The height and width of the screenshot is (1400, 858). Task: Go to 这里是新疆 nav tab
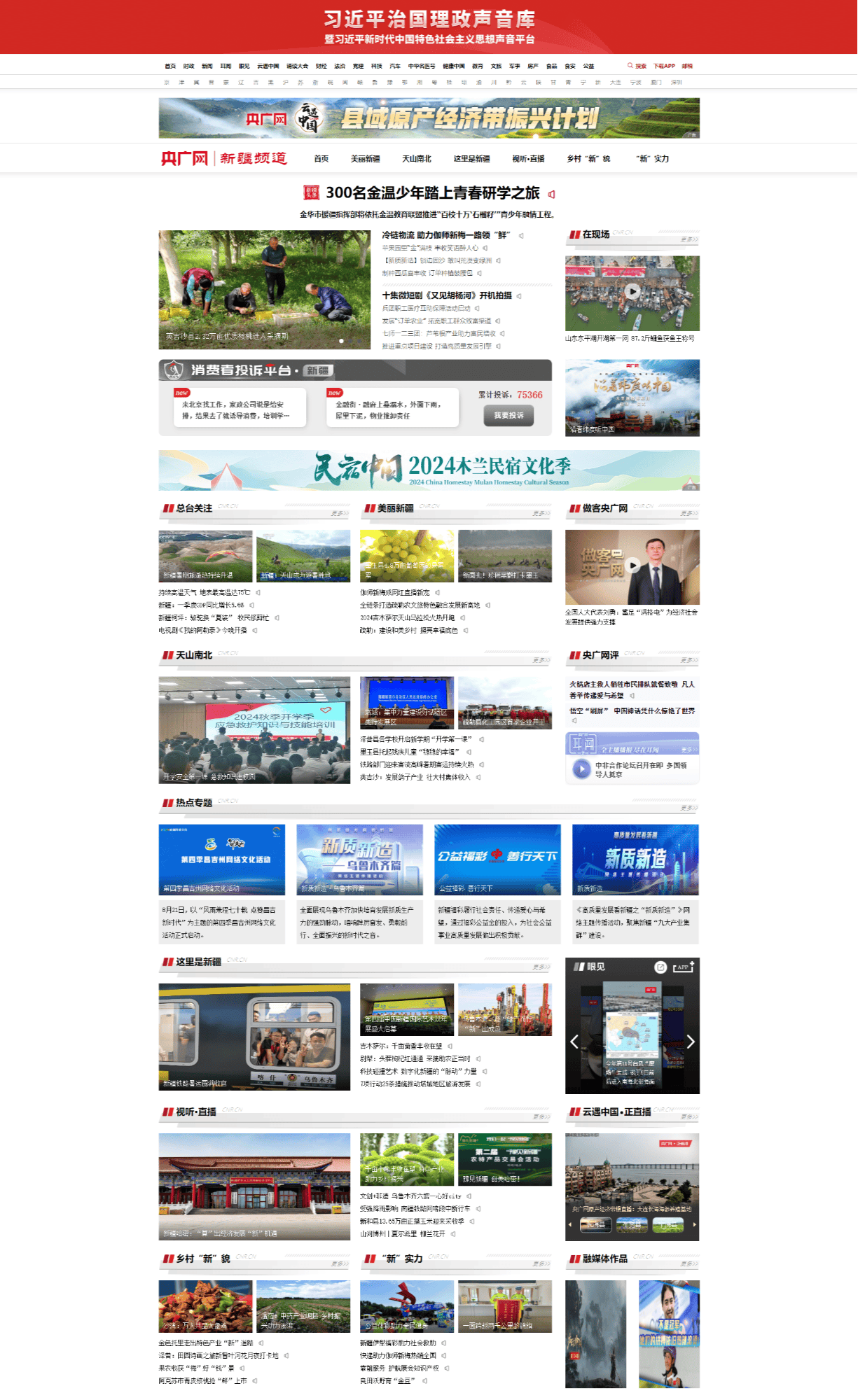tap(471, 159)
